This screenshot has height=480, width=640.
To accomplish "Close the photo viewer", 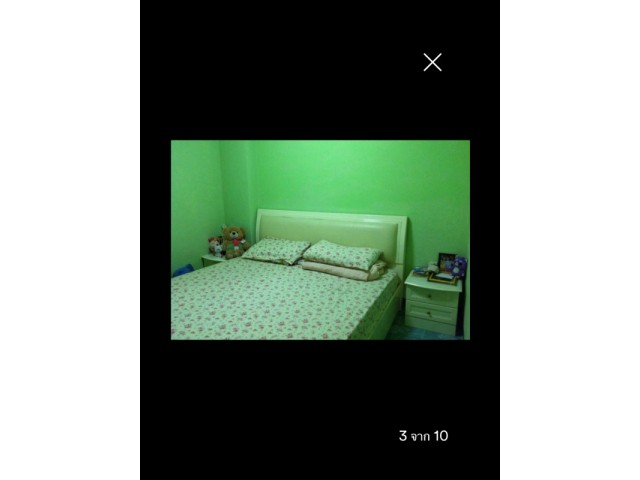I will pyautogui.click(x=432, y=62).
